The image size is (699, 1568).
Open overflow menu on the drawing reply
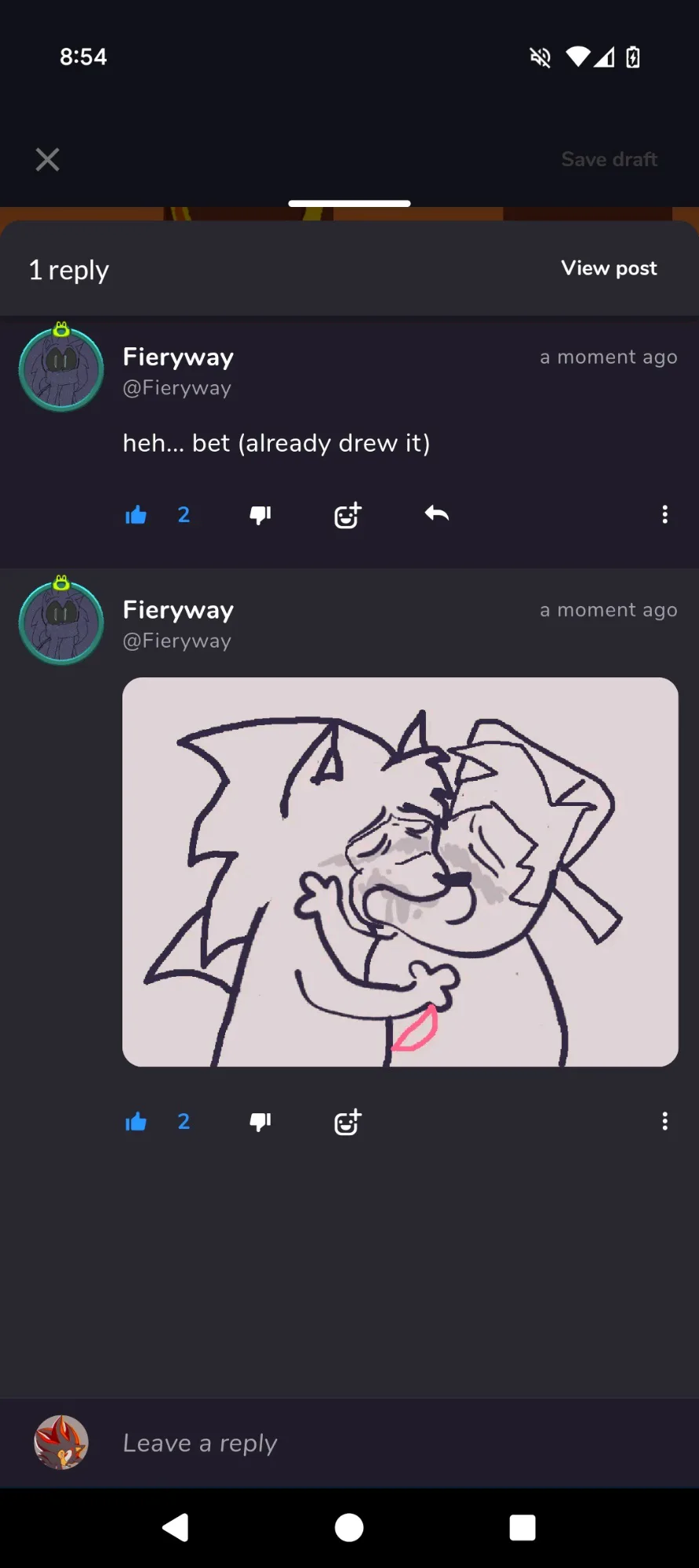pyautogui.click(x=665, y=1121)
